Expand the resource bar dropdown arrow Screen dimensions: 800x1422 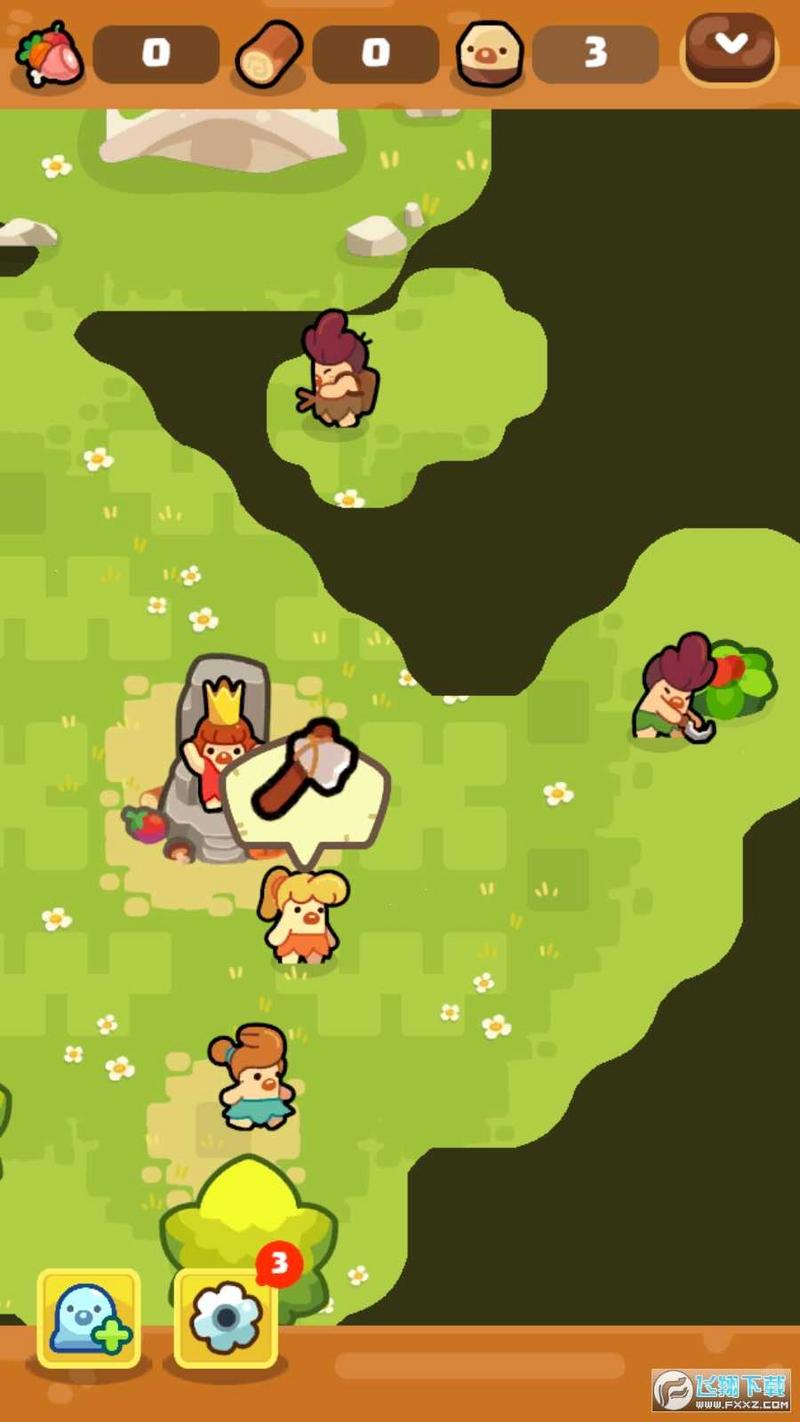[730, 46]
